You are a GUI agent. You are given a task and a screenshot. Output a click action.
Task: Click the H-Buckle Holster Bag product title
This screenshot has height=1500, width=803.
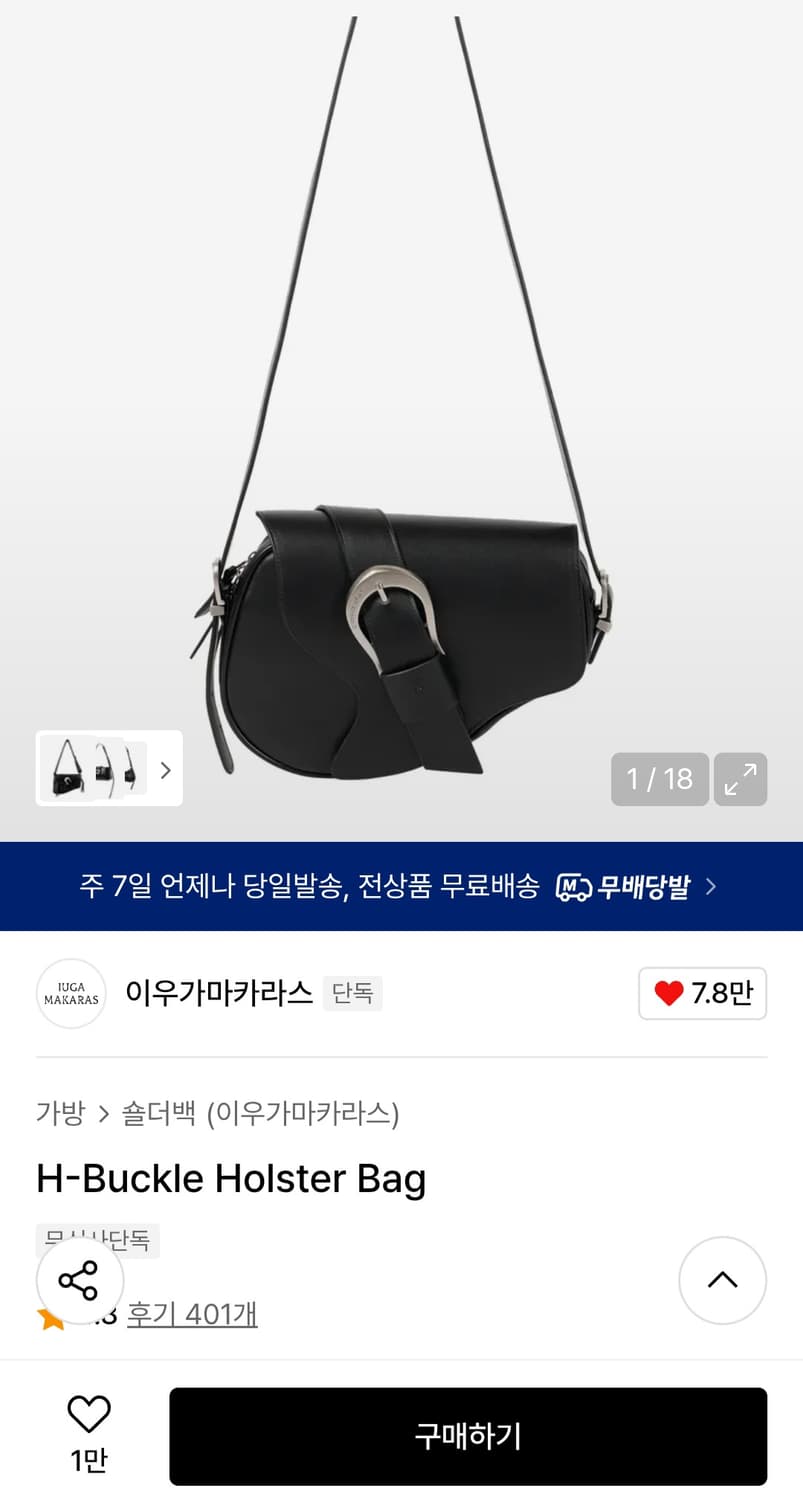click(231, 1178)
